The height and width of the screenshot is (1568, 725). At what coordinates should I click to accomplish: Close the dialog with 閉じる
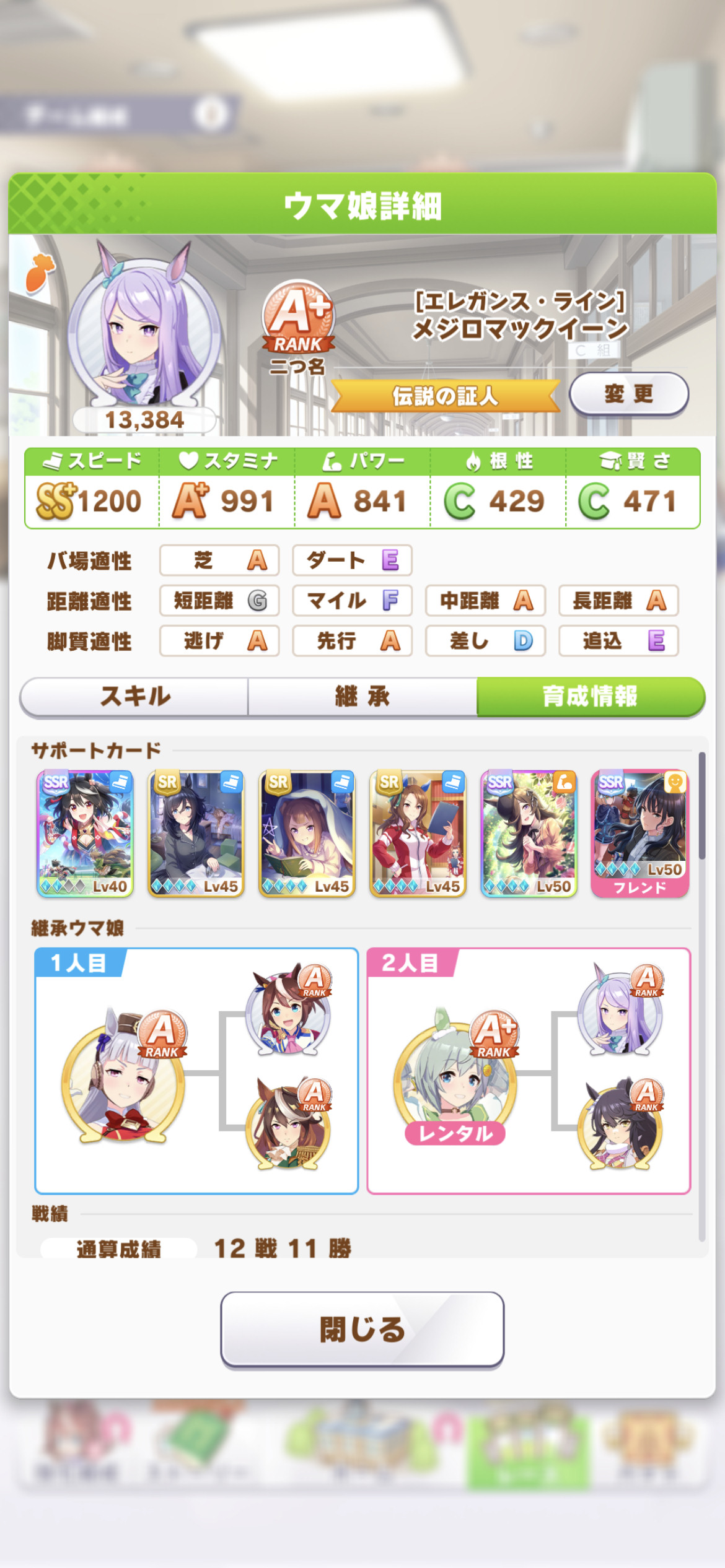click(362, 1329)
